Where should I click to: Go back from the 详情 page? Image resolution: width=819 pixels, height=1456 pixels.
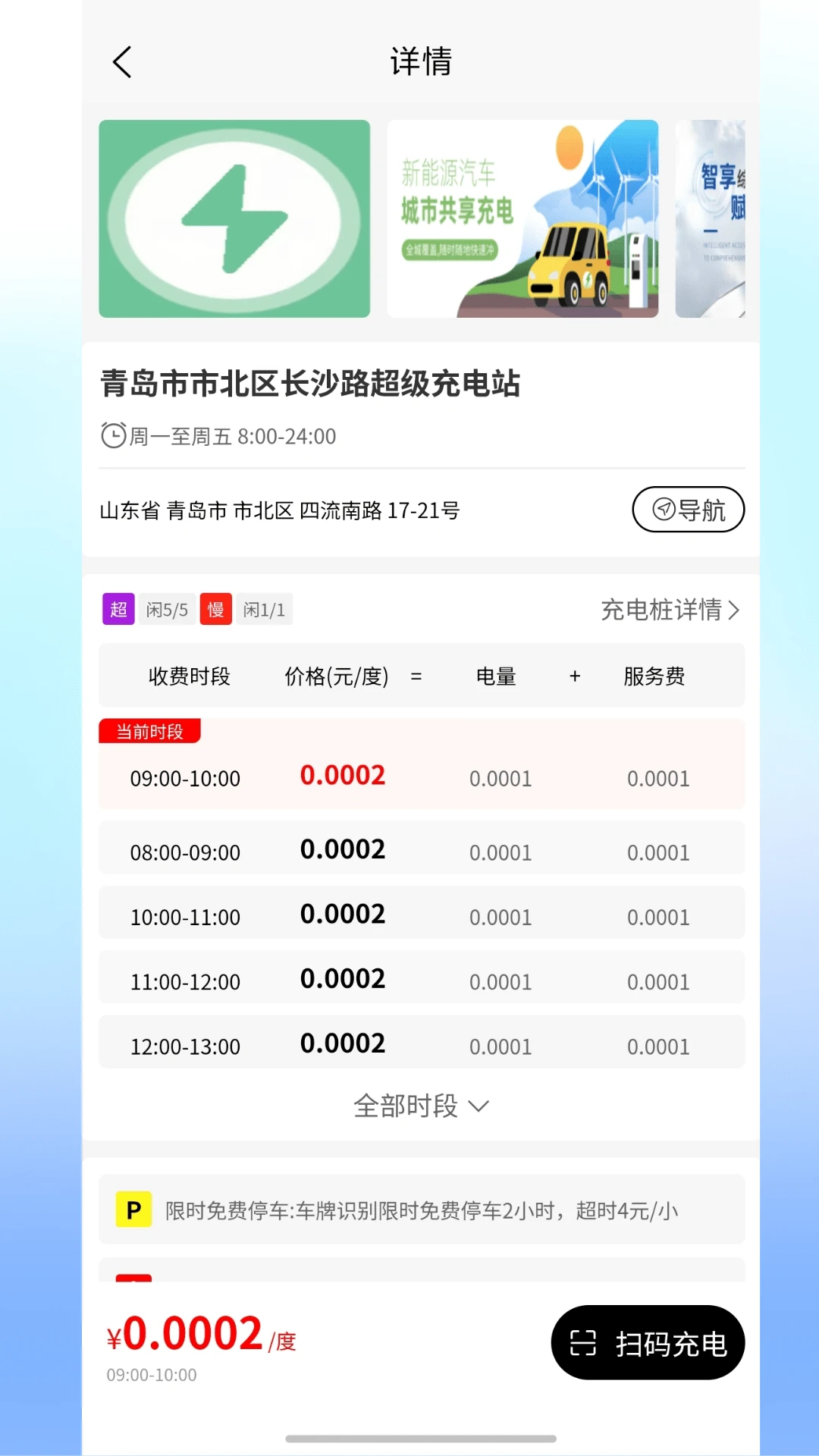(x=122, y=62)
